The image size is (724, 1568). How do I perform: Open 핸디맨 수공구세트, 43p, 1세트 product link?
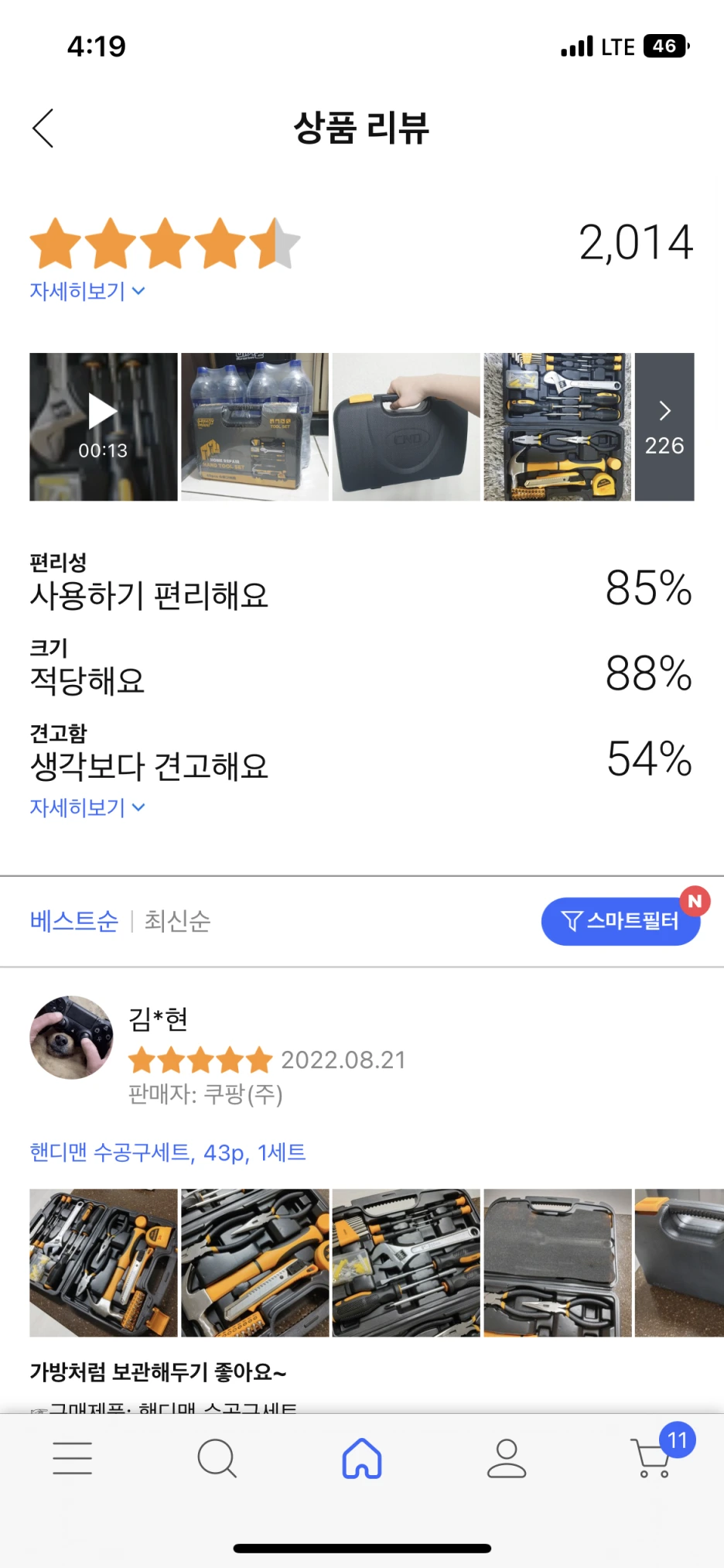(168, 1152)
